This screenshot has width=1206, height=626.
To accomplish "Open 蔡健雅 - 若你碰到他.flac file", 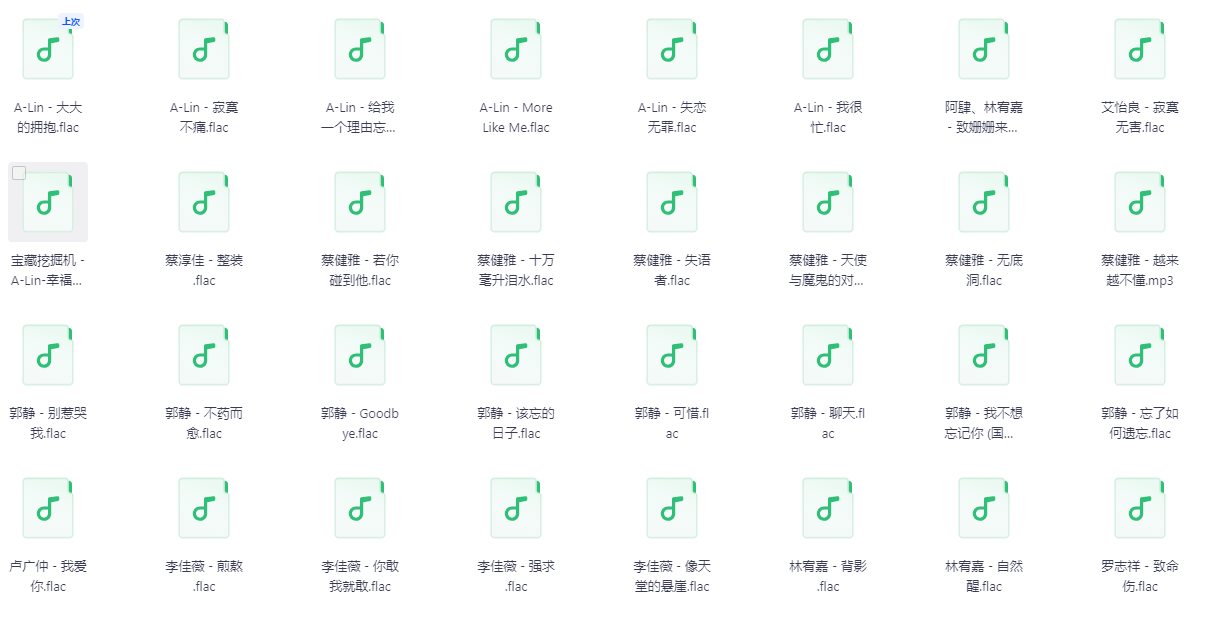I will (x=360, y=202).
